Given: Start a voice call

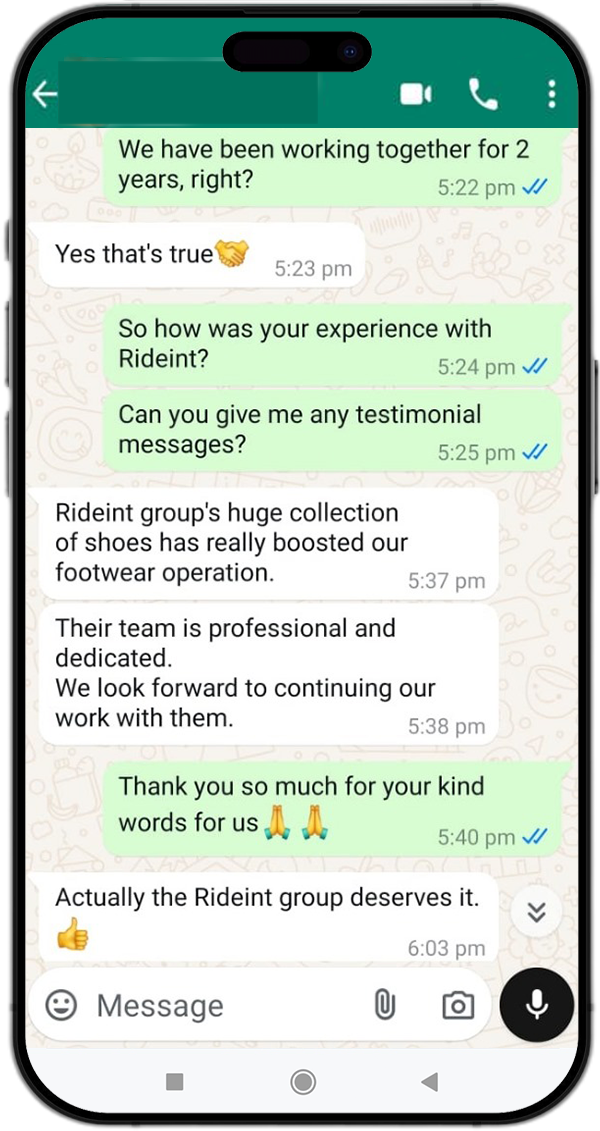Looking at the screenshot, I should pos(483,95).
